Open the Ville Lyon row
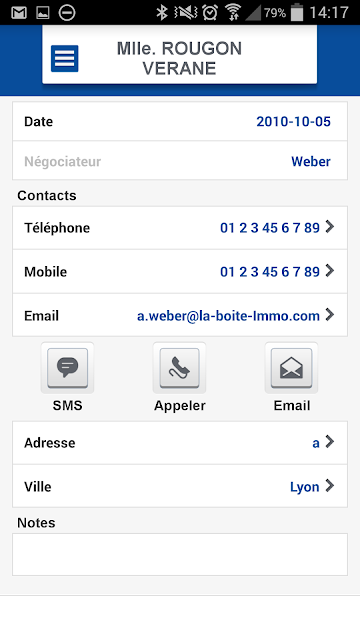Screen dimensions: 360x640 180,486
